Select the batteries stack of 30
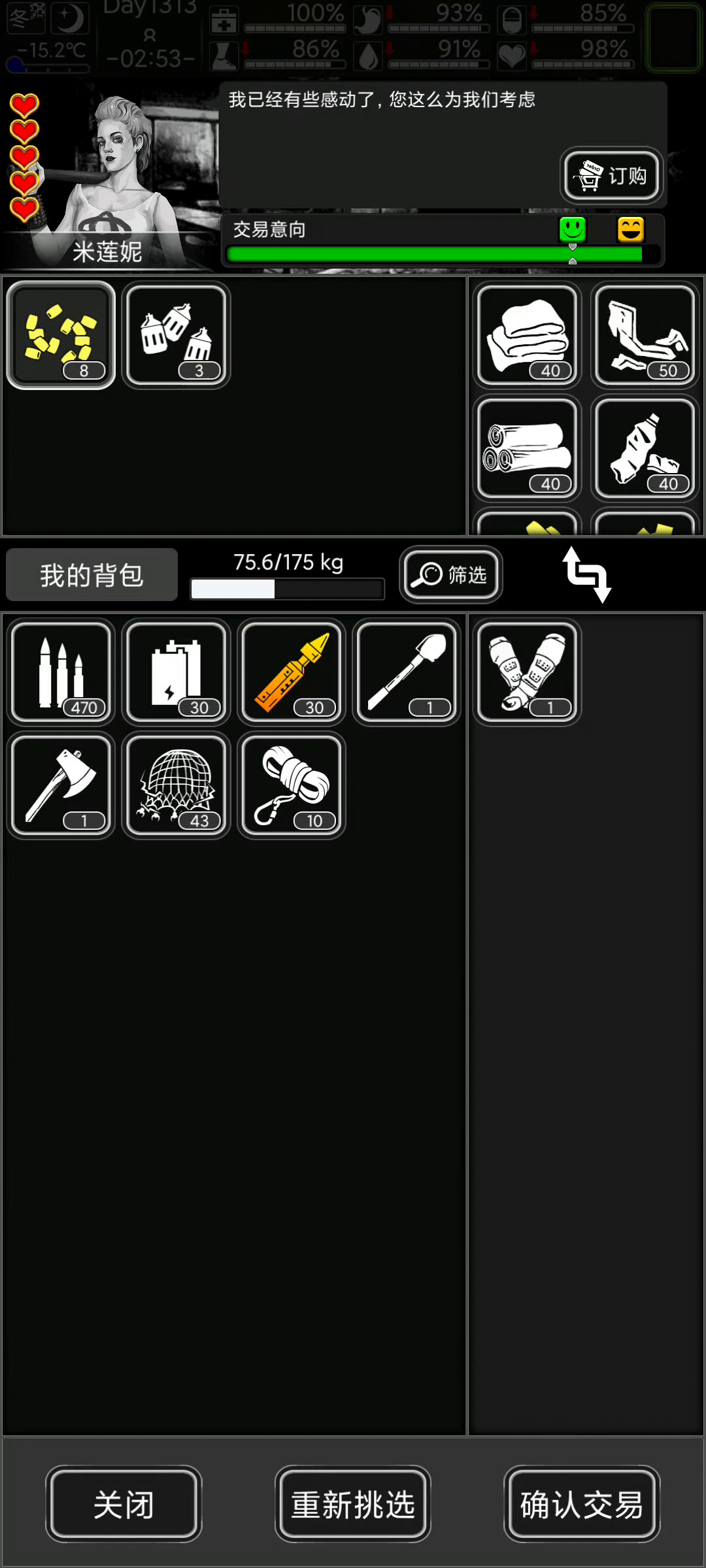The image size is (706, 1568). click(176, 672)
